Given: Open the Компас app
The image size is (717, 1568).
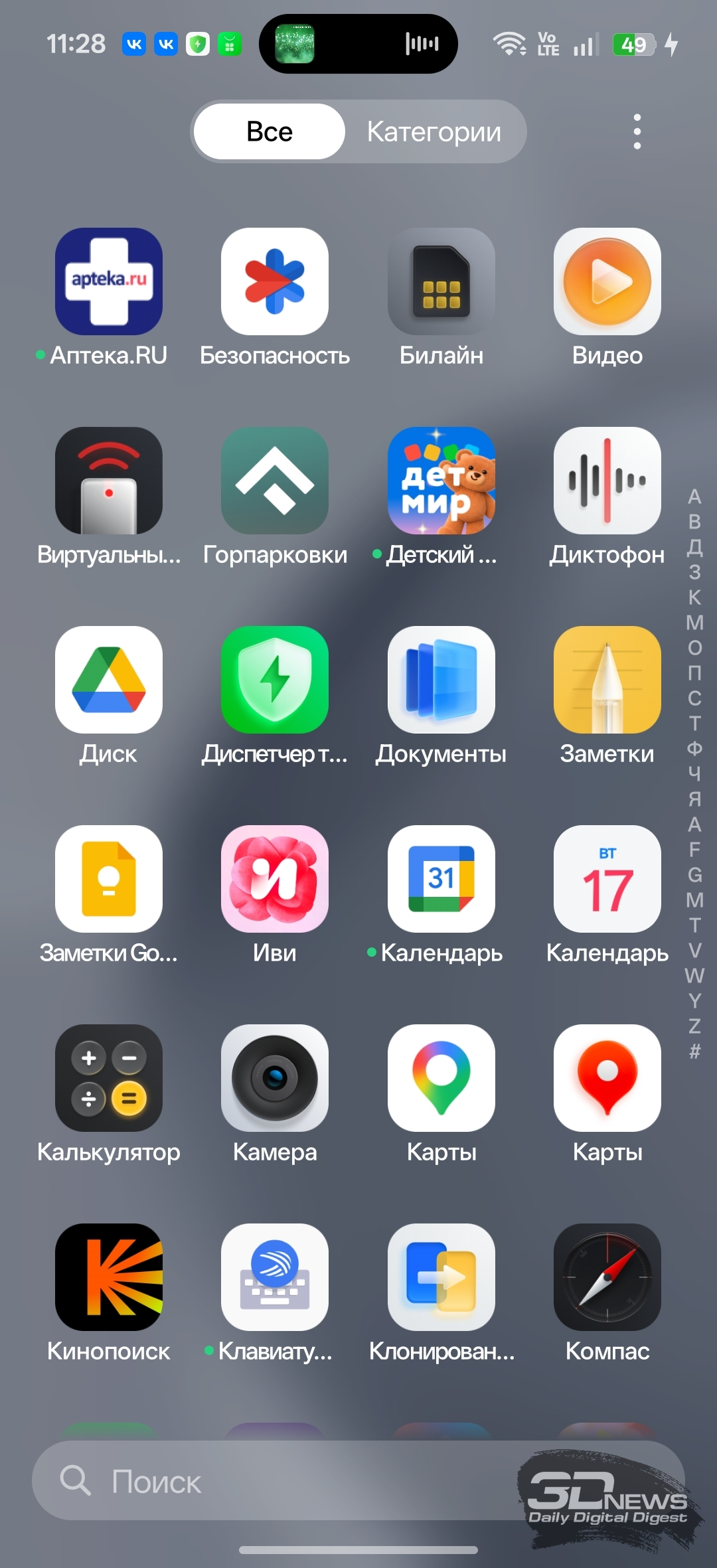Looking at the screenshot, I should coord(607,1277).
